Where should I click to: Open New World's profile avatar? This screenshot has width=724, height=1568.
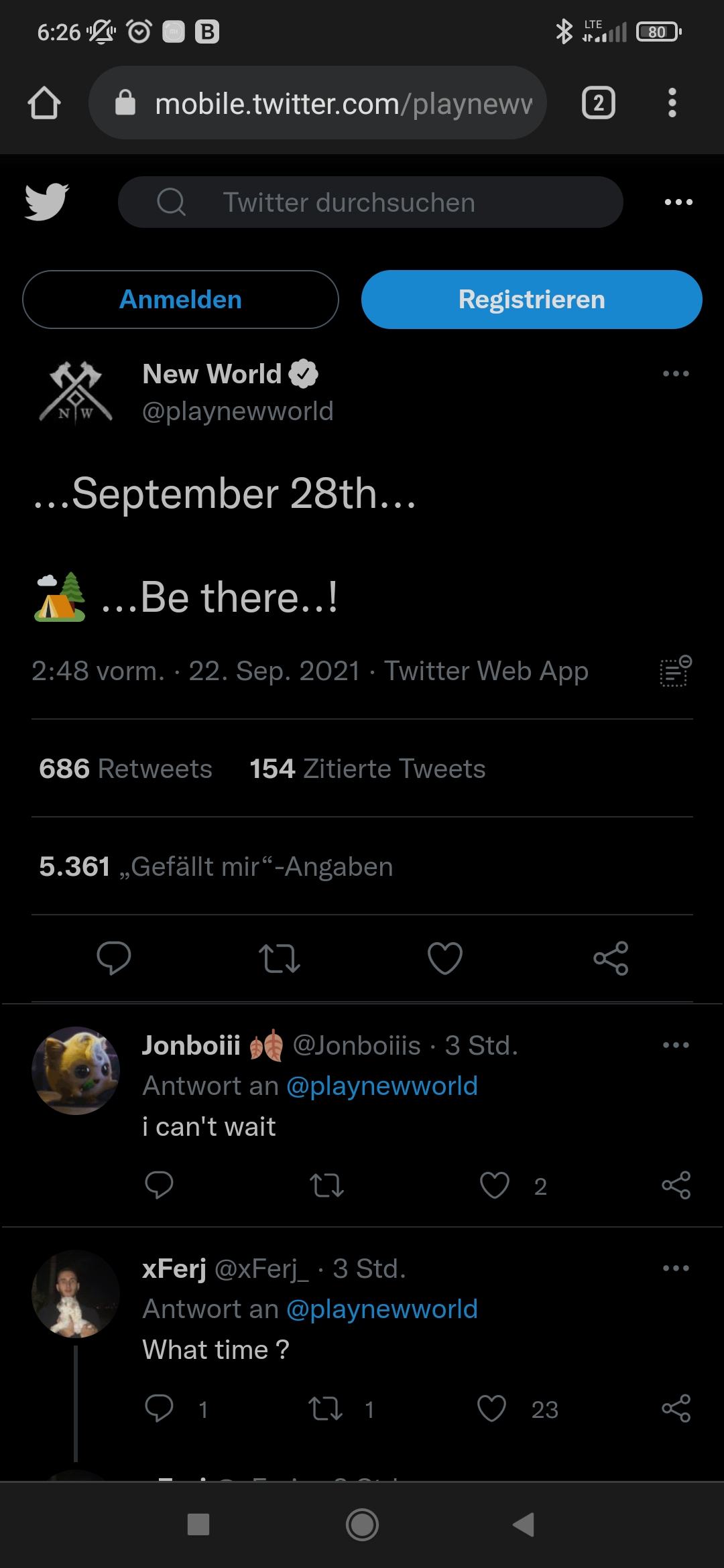[76, 393]
